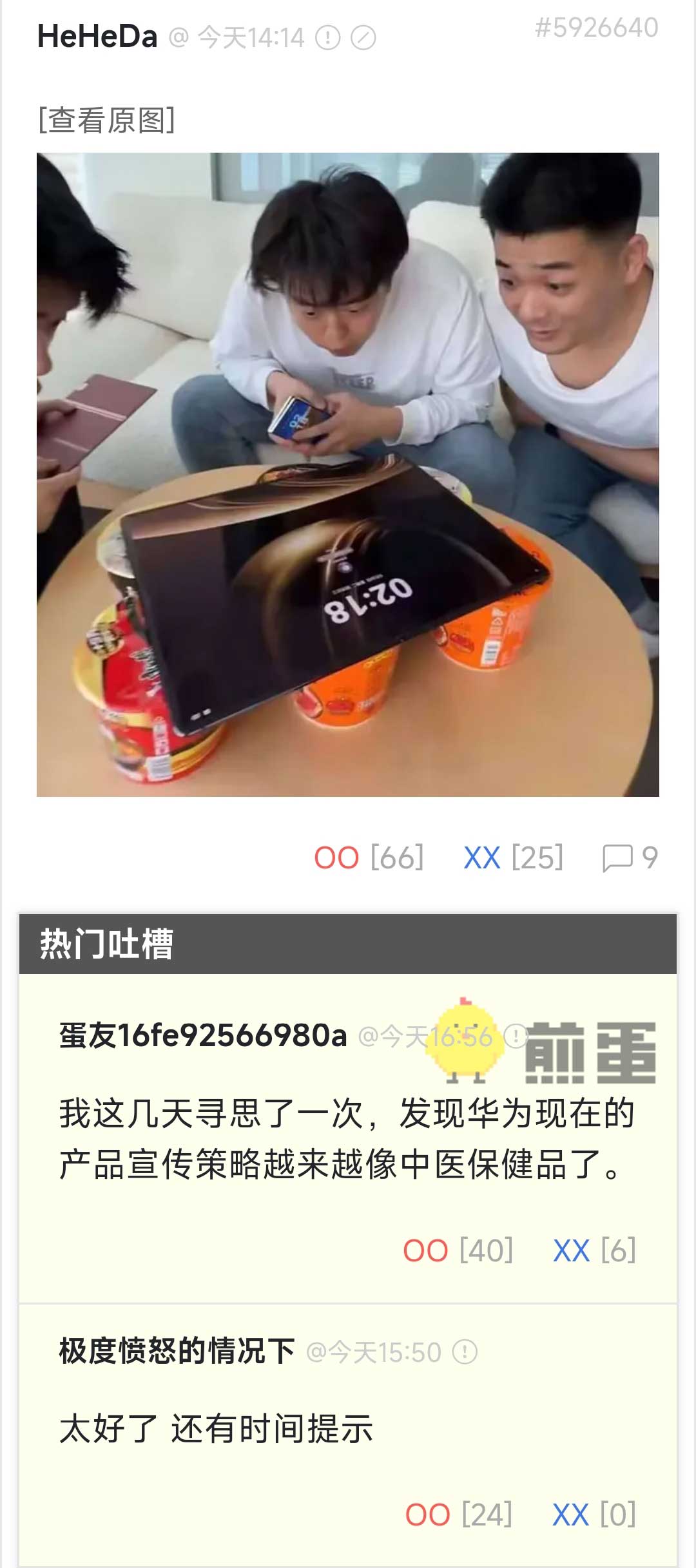Open post permalink #5926640

point(596,28)
